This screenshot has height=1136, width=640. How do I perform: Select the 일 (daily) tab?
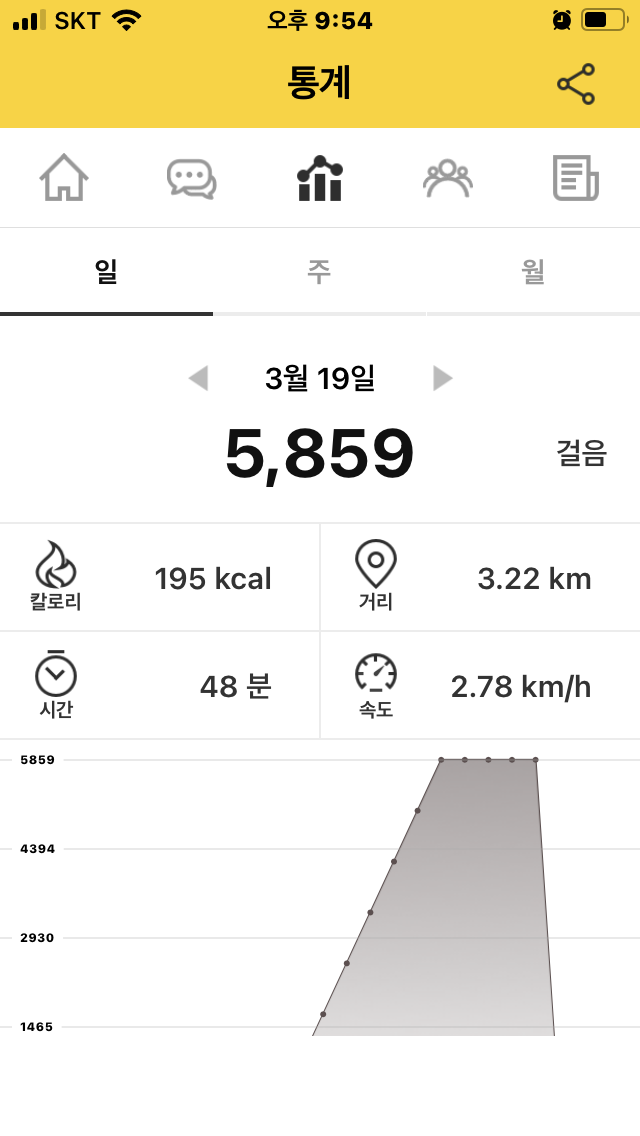(x=107, y=272)
